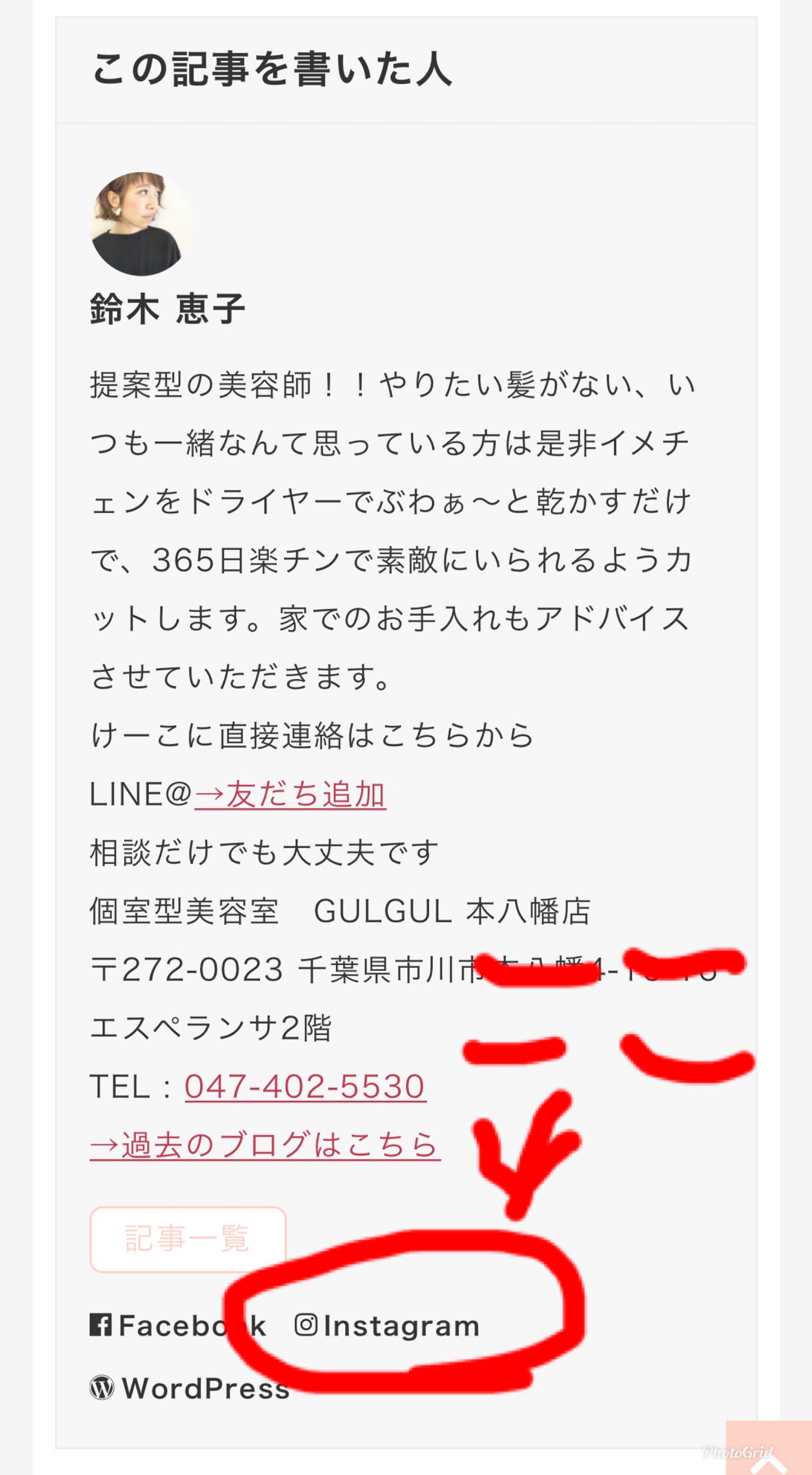The width and height of the screenshot is (812, 1475).
Task: Open the LINE@ 友だち追加 link
Action: [290, 794]
